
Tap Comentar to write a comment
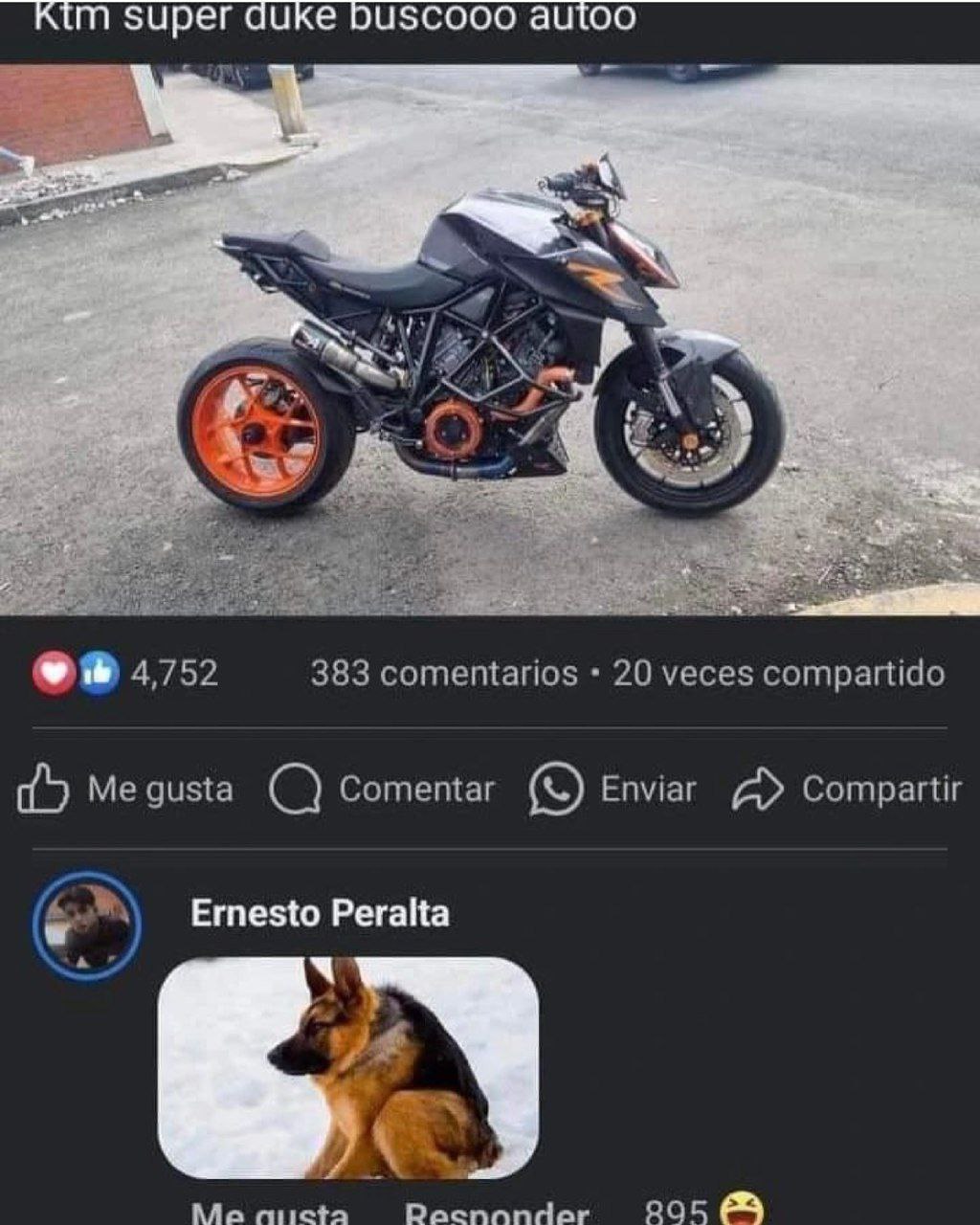(382, 790)
